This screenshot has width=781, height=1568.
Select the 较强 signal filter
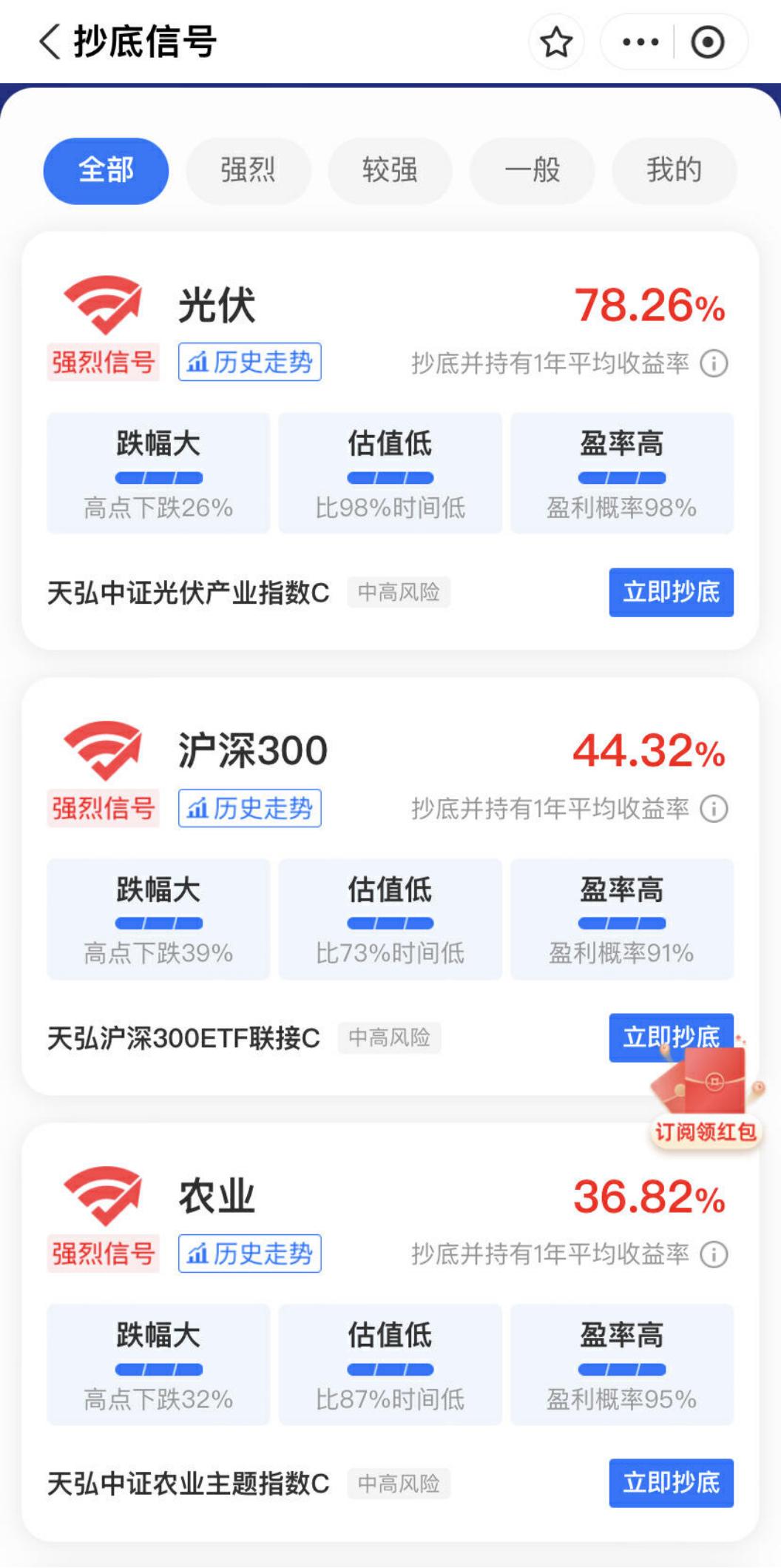pyautogui.click(x=390, y=170)
